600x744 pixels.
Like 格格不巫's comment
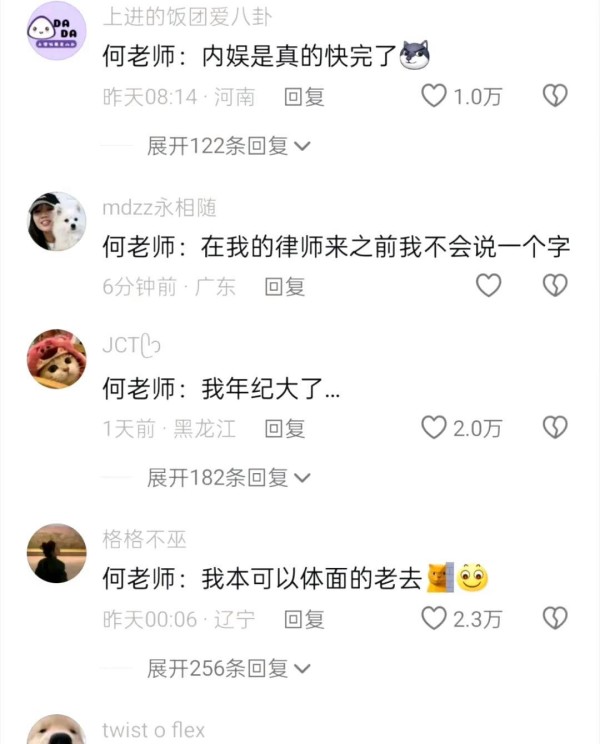click(x=434, y=618)
